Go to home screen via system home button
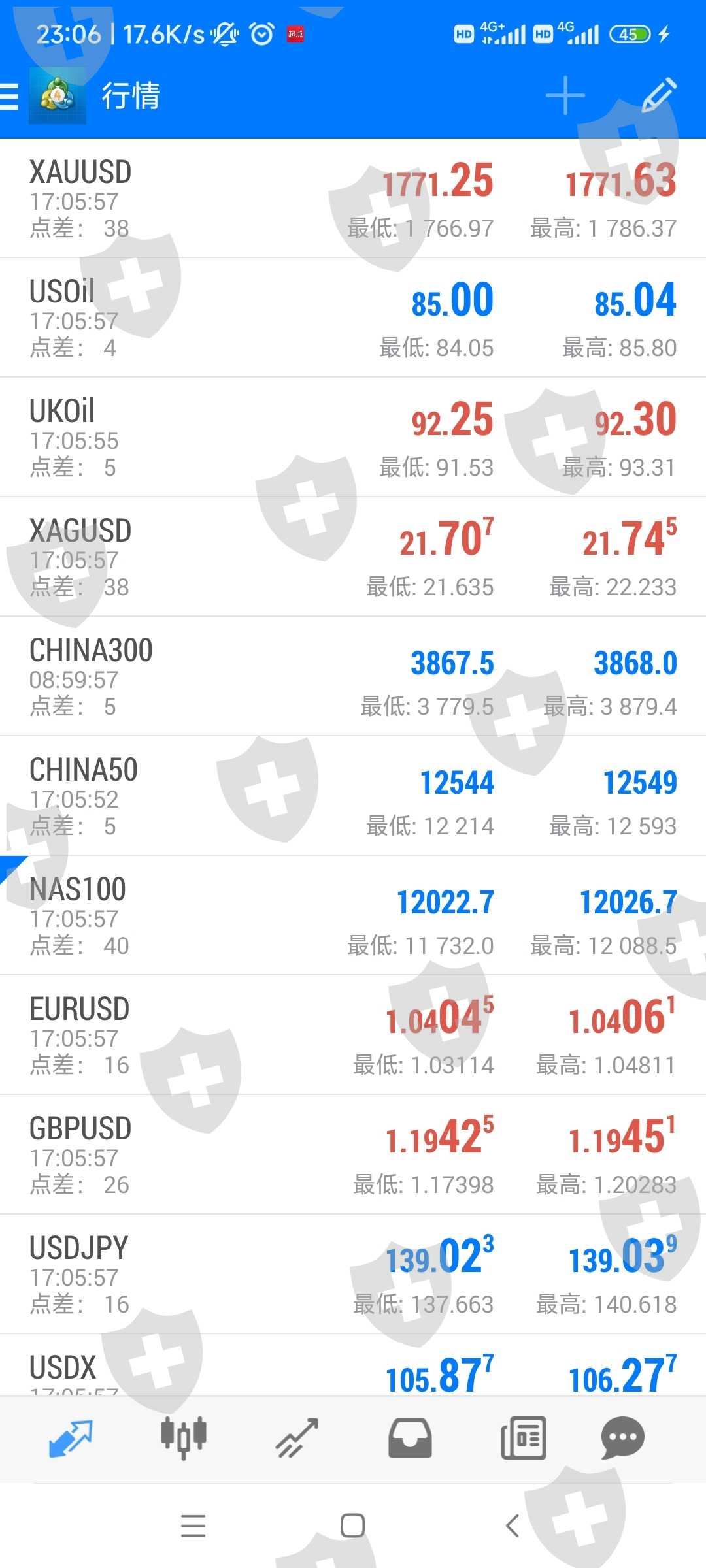Screen dimensions: 706x1568 click(x=352, y=1526)
